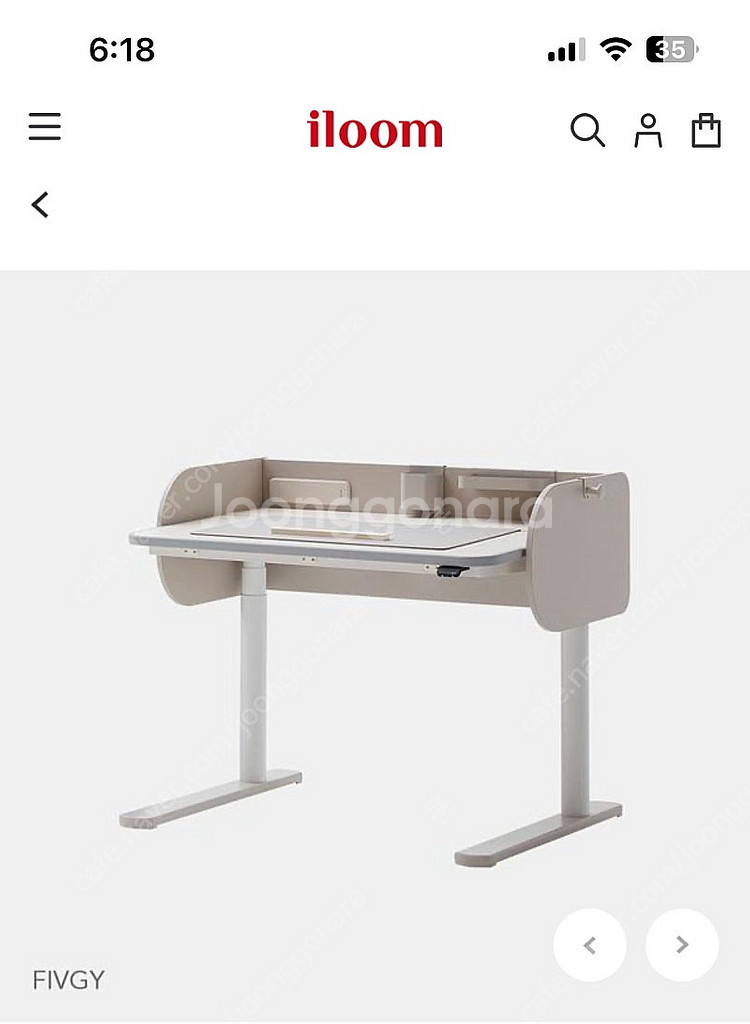Open my account profile
Viewport: 750px width, 1024px height.
coord(648,130)
